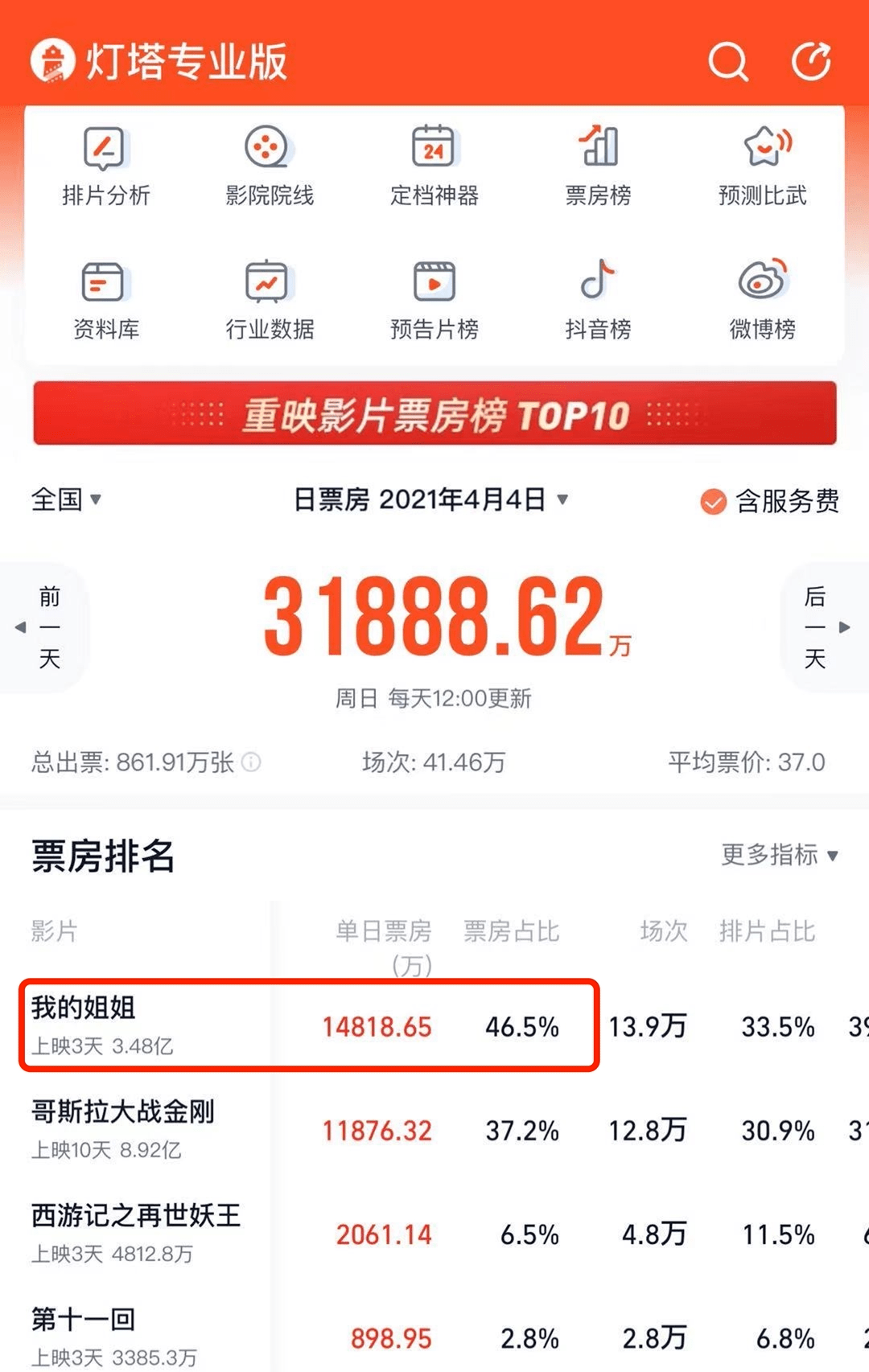Viewport: 869px width, 1372px height.
Task: Open 预测比武 section
Action: point(762,166)
